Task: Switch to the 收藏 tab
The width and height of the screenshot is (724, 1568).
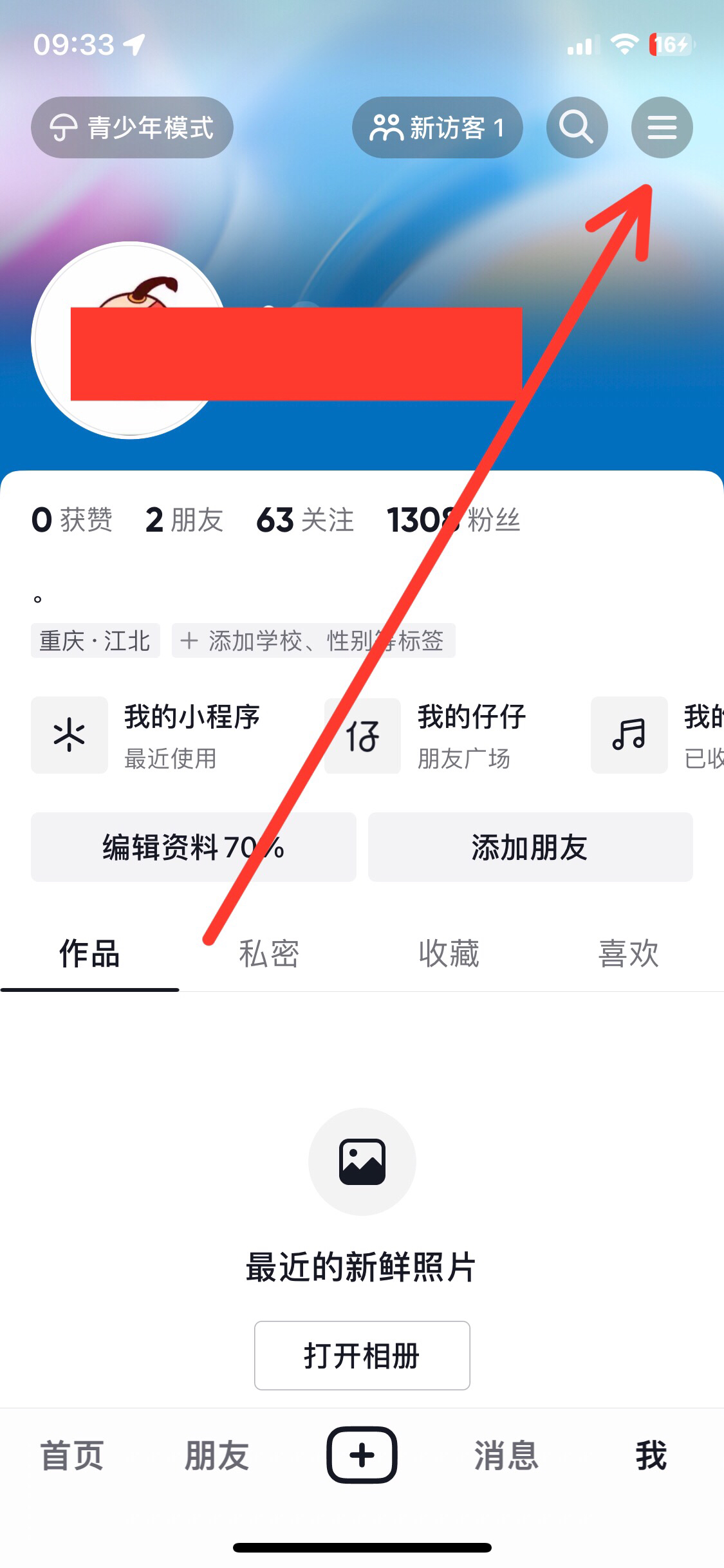Action: click(449, 954)
